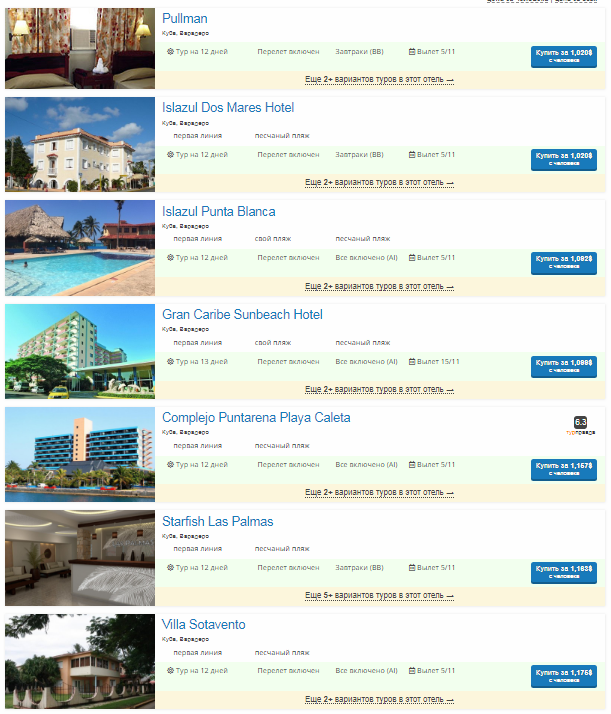Screen dimensions: 611x714
Task: Show more tour options for Gran Caribe Sunbeach
Action: [379, 389]
